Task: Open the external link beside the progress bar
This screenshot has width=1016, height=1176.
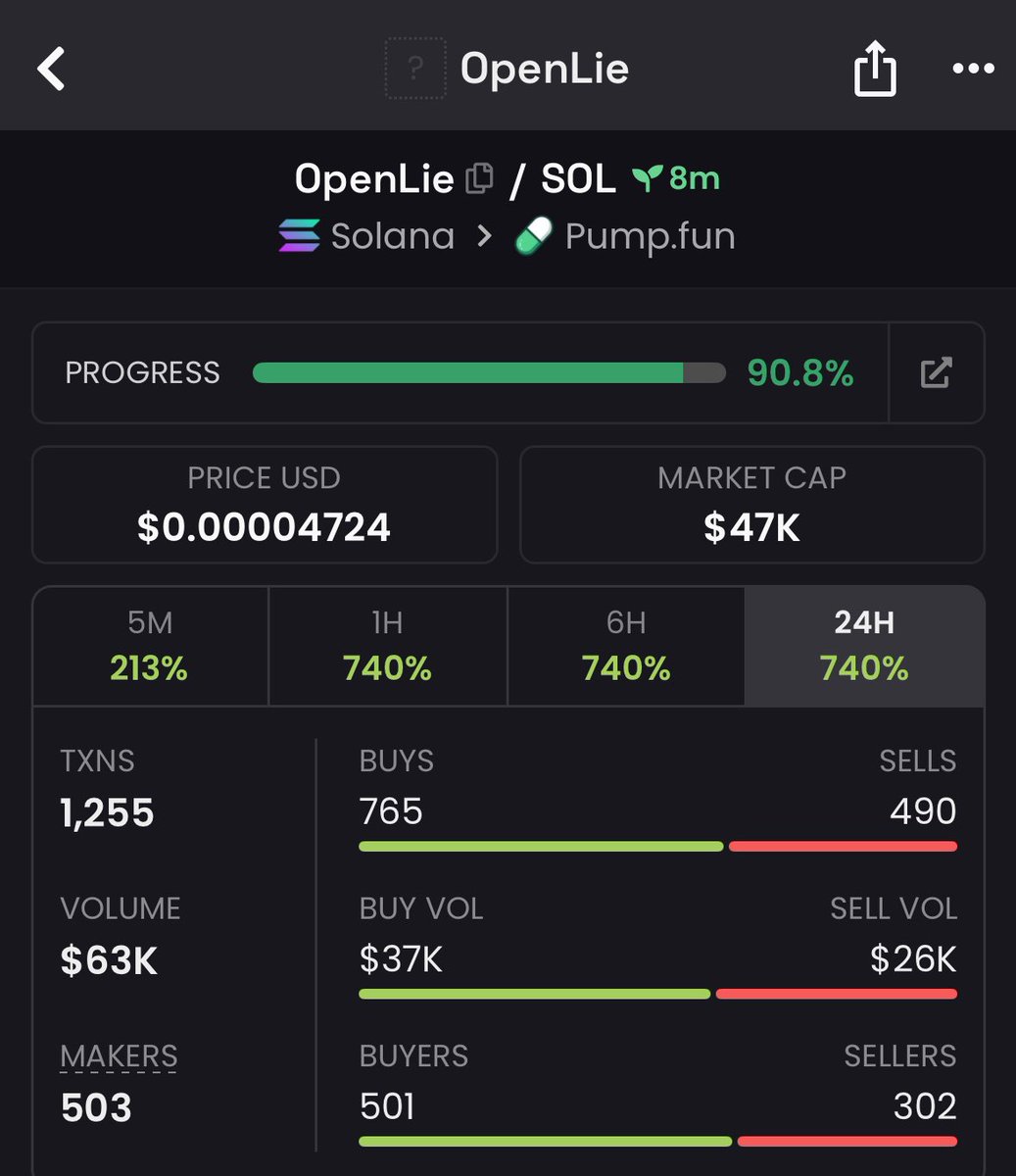Action: (x=936, y=372)
